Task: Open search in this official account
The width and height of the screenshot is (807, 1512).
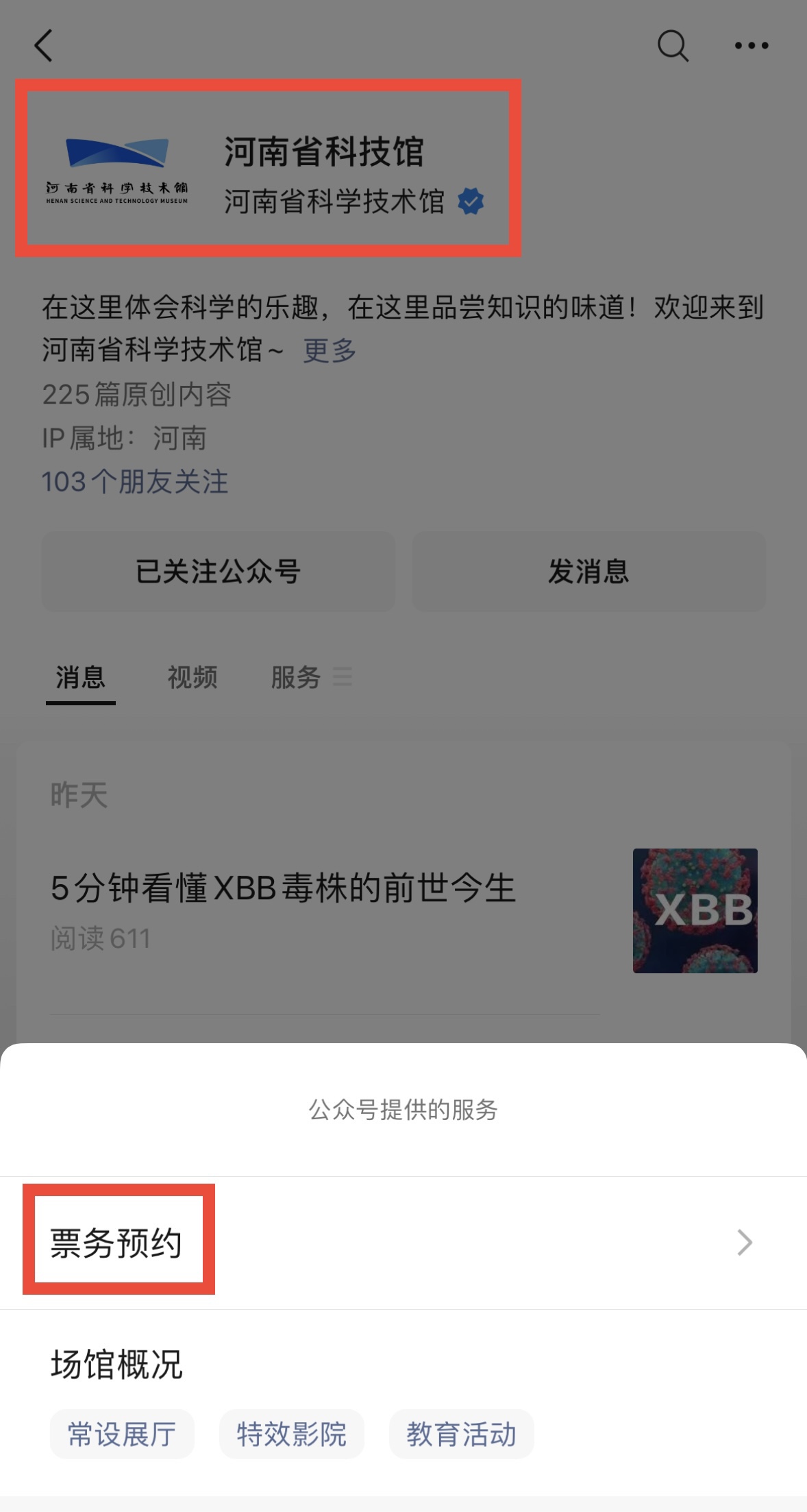Action: pos(672,46)
